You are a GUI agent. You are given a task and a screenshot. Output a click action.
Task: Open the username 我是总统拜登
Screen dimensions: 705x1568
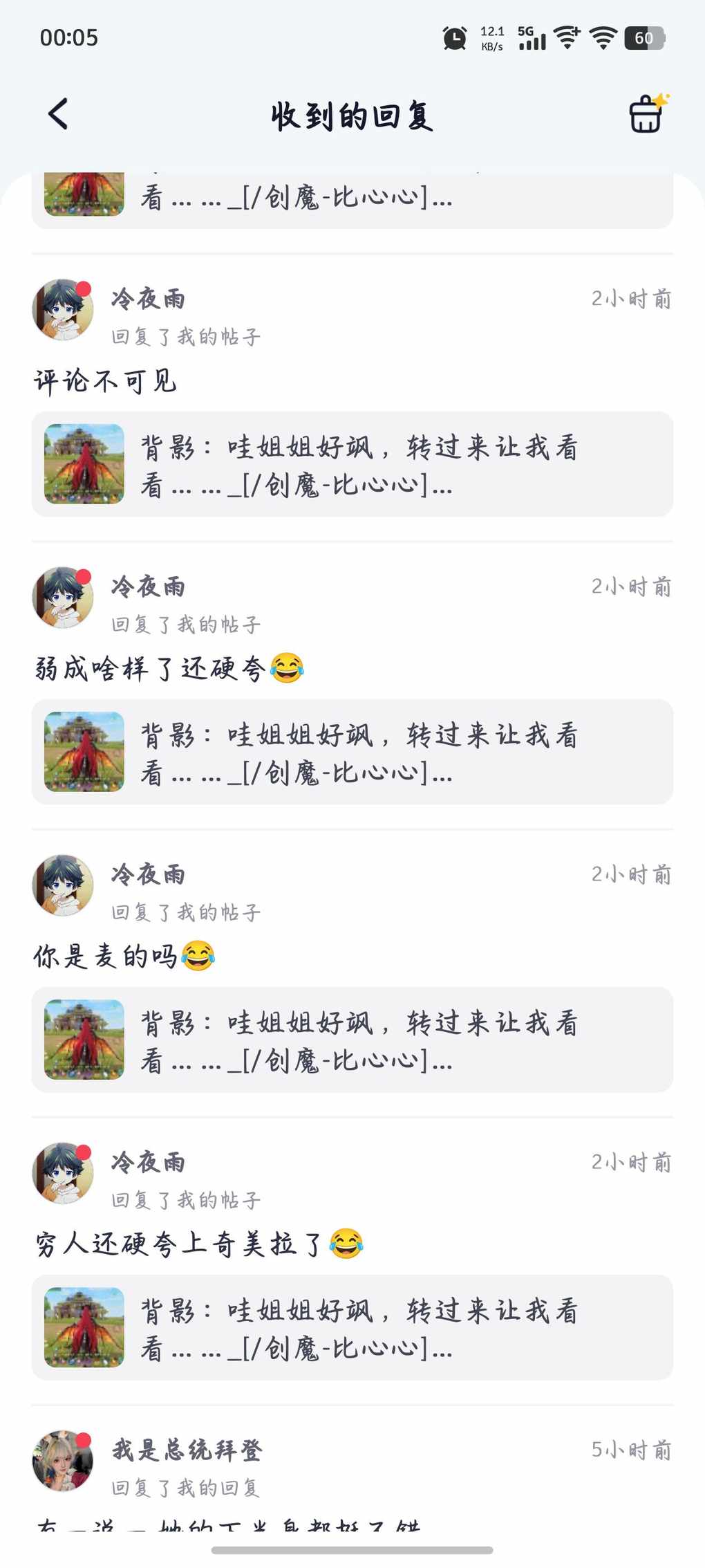[x=187, y=1449]
